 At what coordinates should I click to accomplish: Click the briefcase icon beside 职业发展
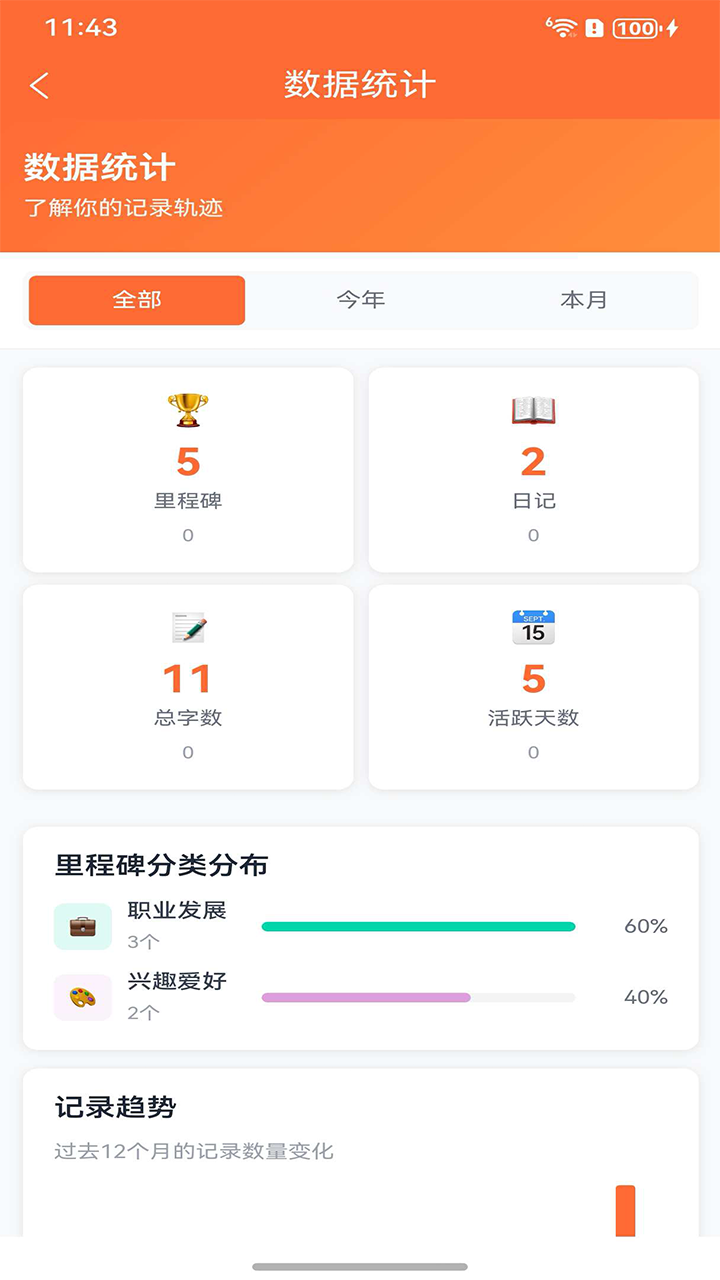click(83, 925)
